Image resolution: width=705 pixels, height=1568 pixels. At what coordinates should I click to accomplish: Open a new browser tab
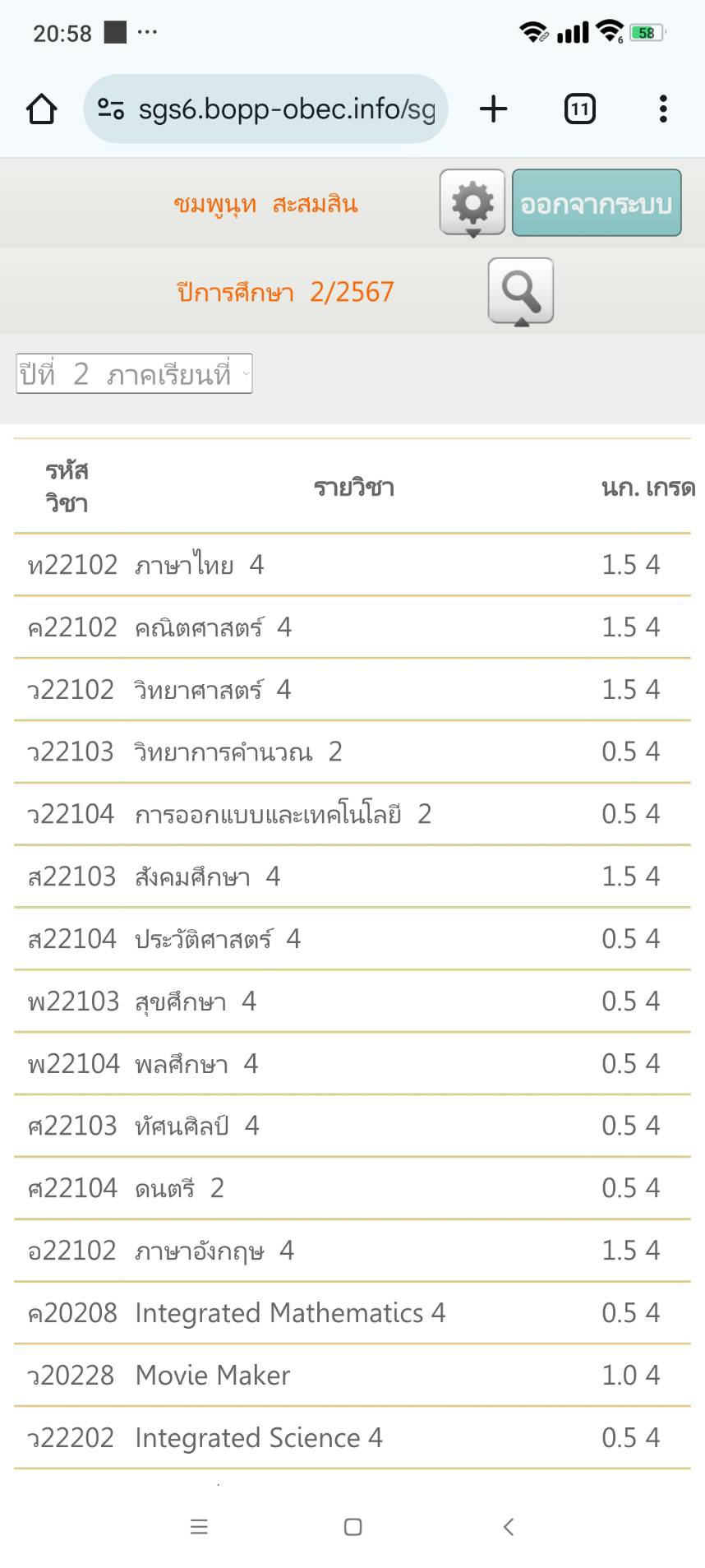click(494, 109)
